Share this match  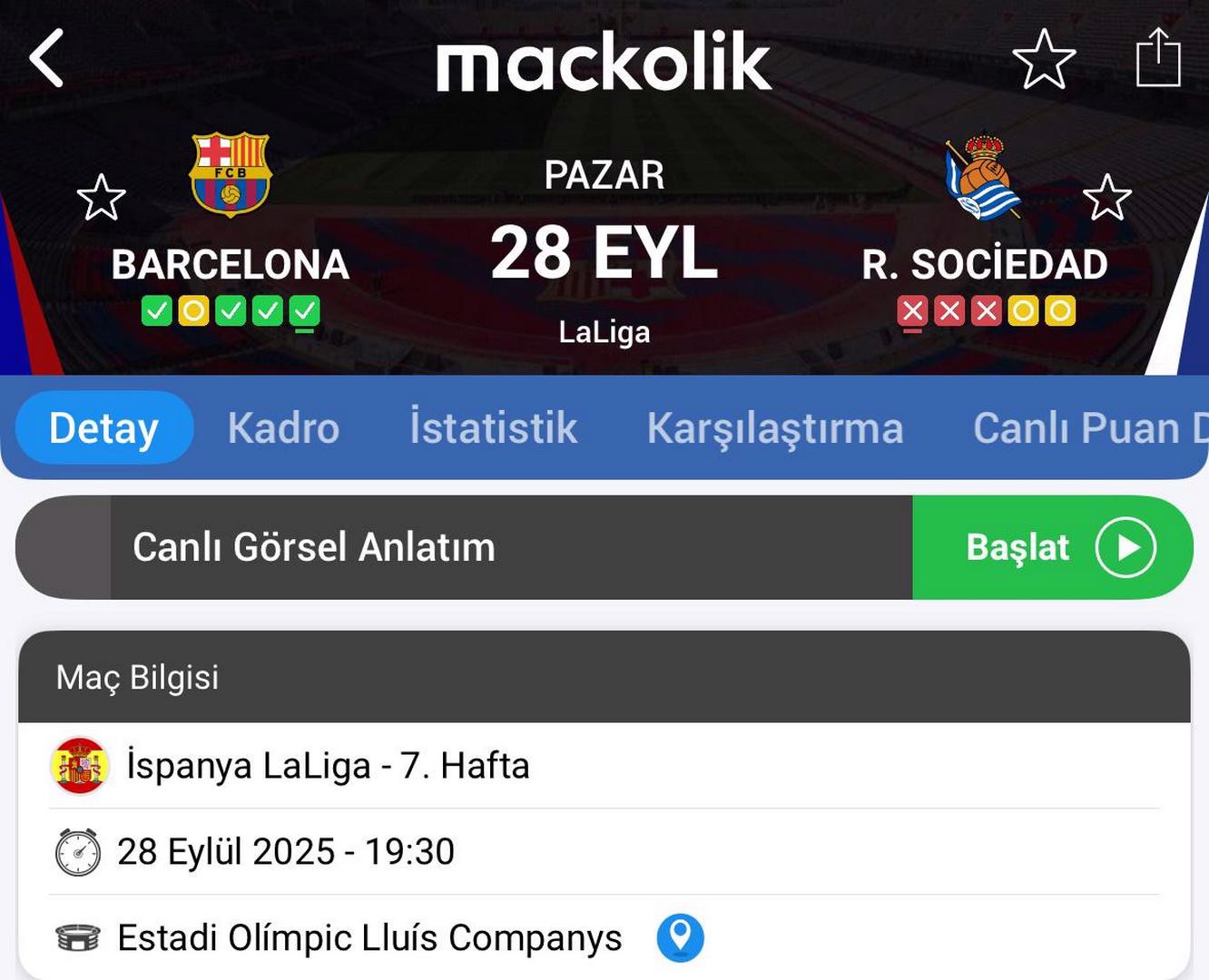pos(1158,58)
